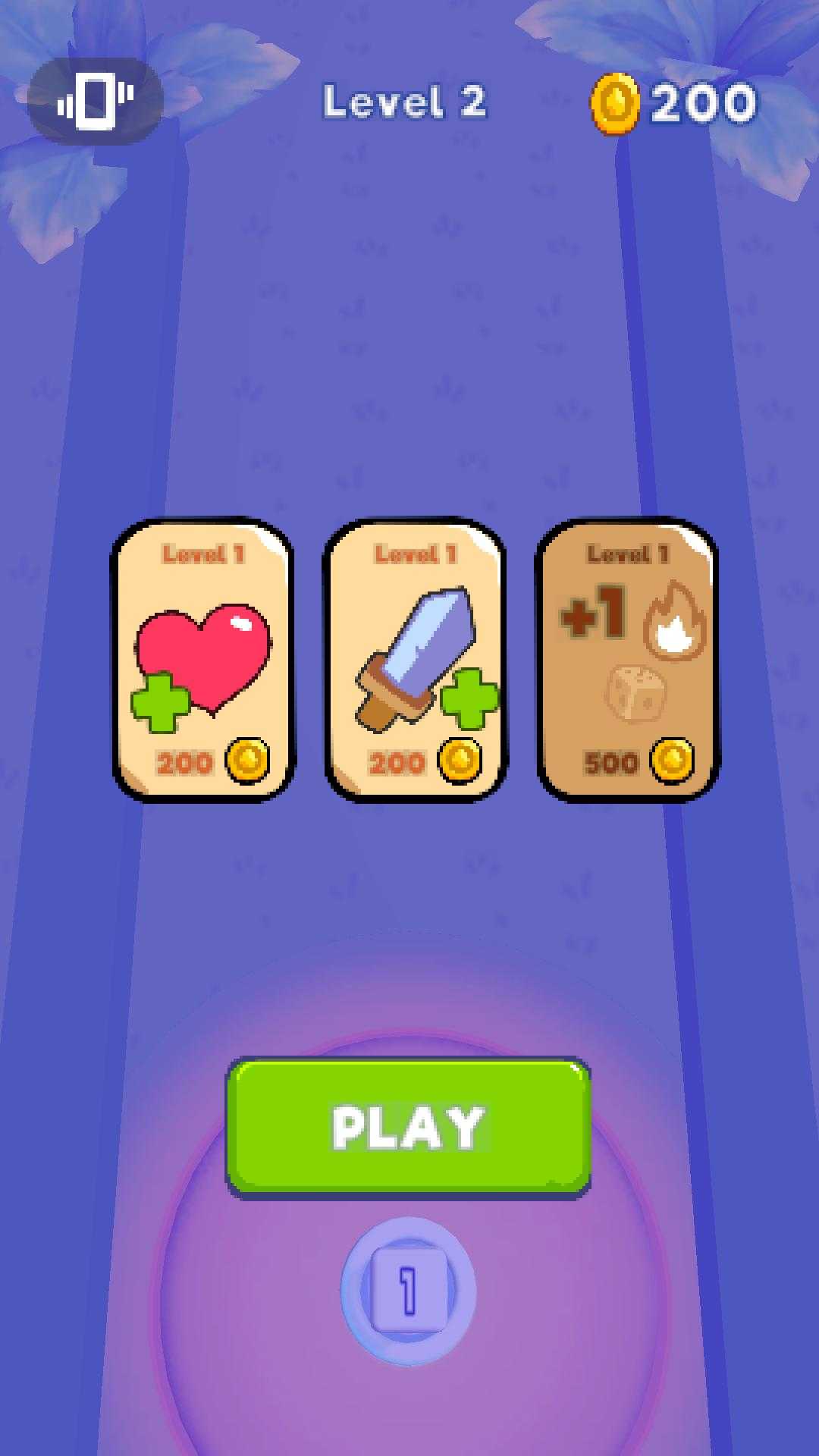Buy the heart health upgrade for 200

tap(203, 660)
